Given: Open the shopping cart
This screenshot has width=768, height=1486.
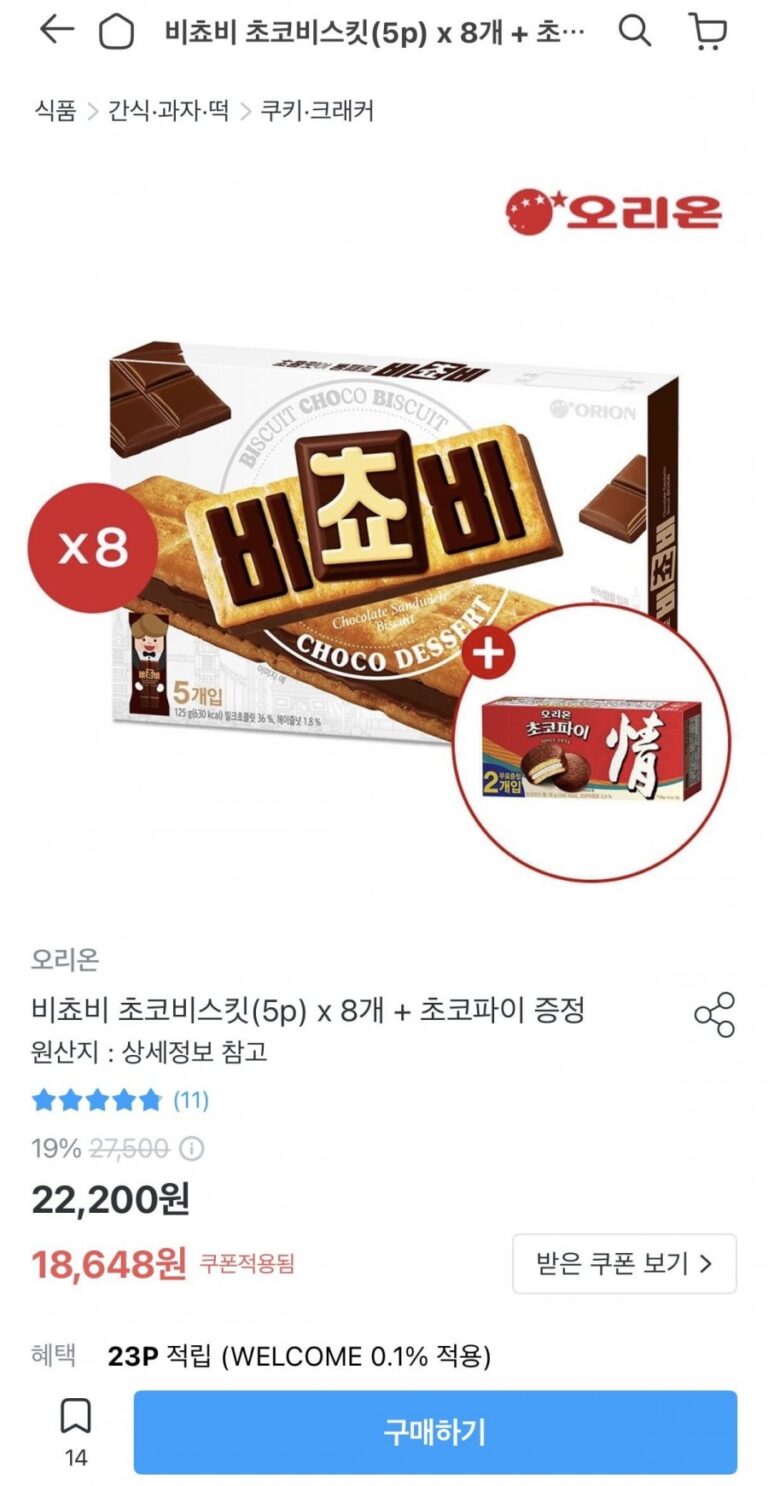Looking at the screenshot, I should pos(707,32).
